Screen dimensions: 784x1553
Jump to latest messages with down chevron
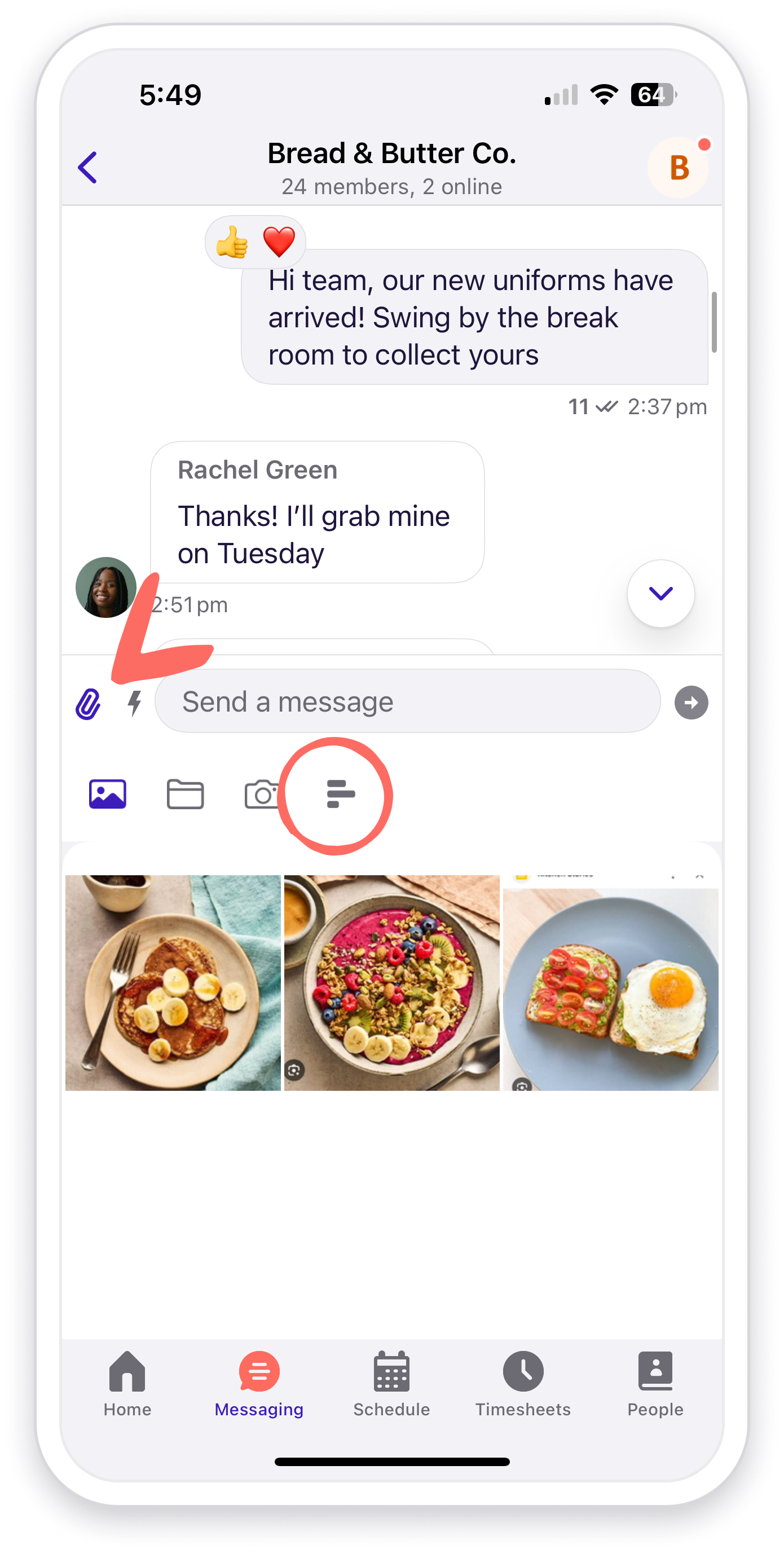point(660,594)
